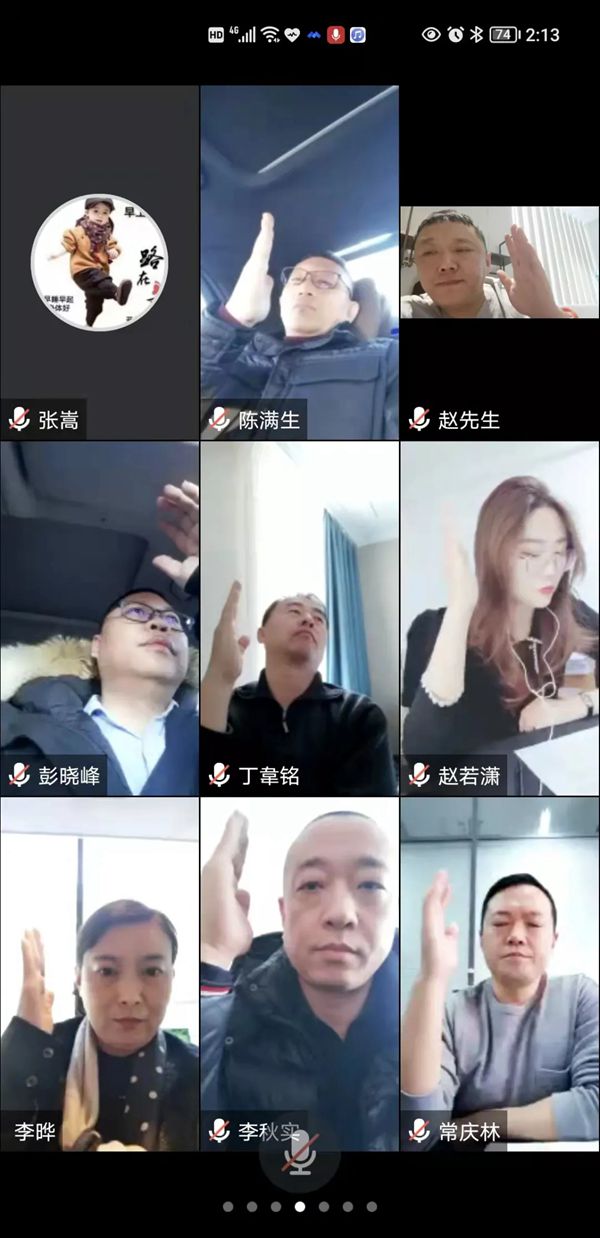Screen dimensions: 600x1238
Task: Open 常庆林's video tile
Action: [499, 972]
